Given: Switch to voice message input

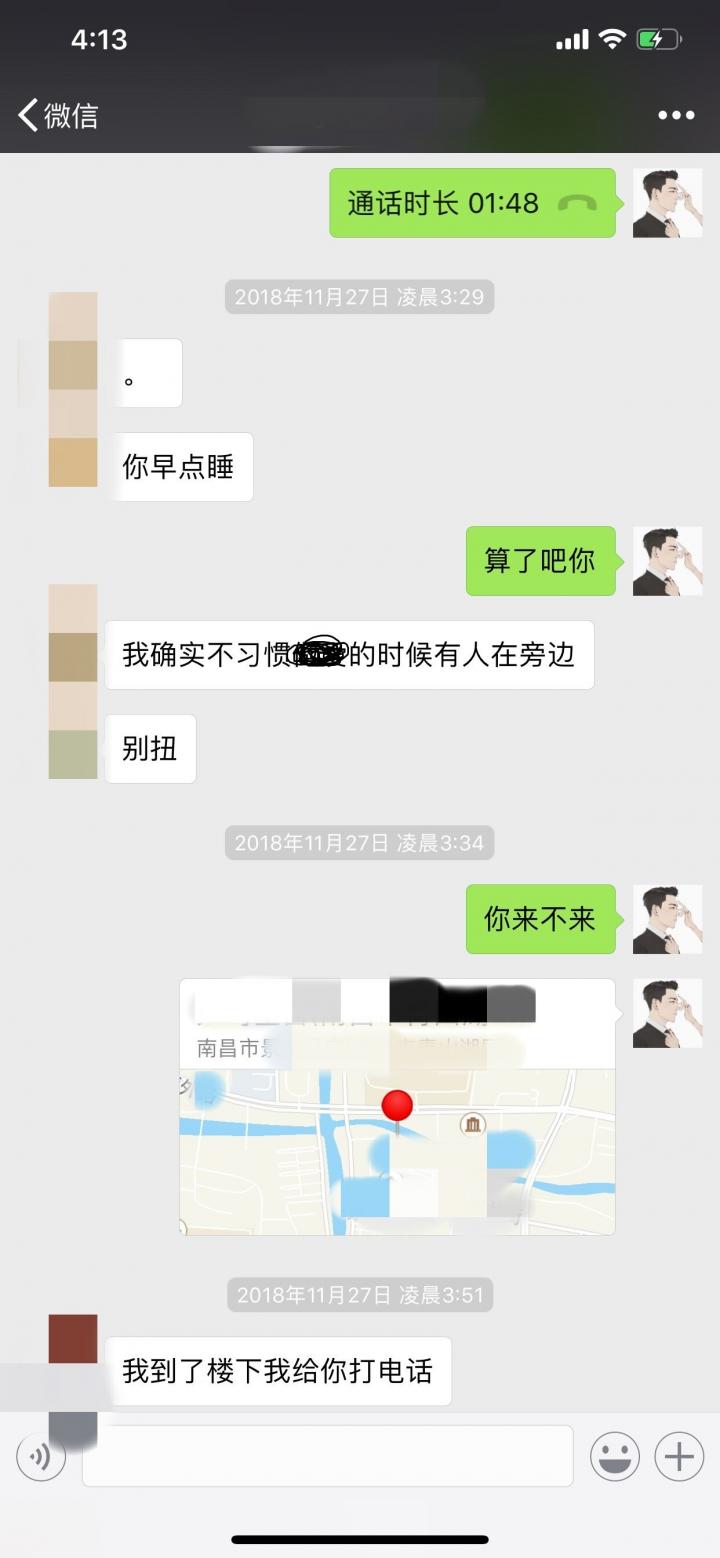Looking at the screenshot, I should (41, 1457).
